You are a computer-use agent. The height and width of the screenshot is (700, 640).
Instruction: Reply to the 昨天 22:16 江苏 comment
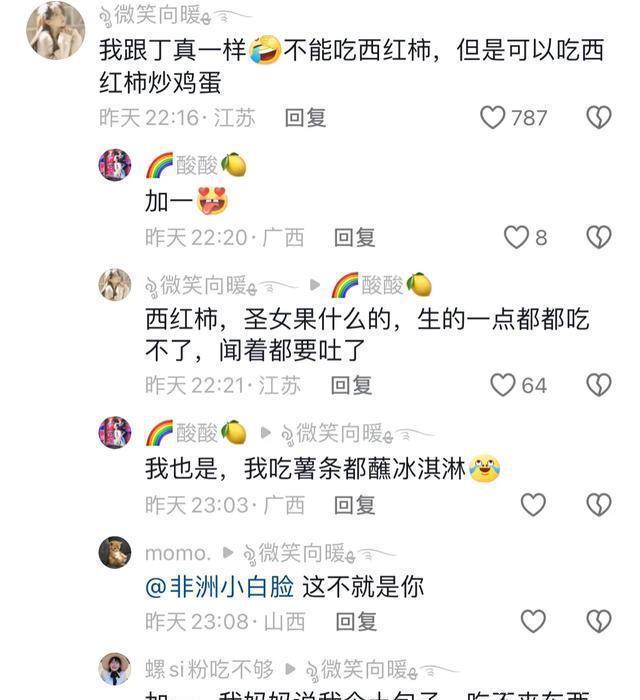[305, 118]
